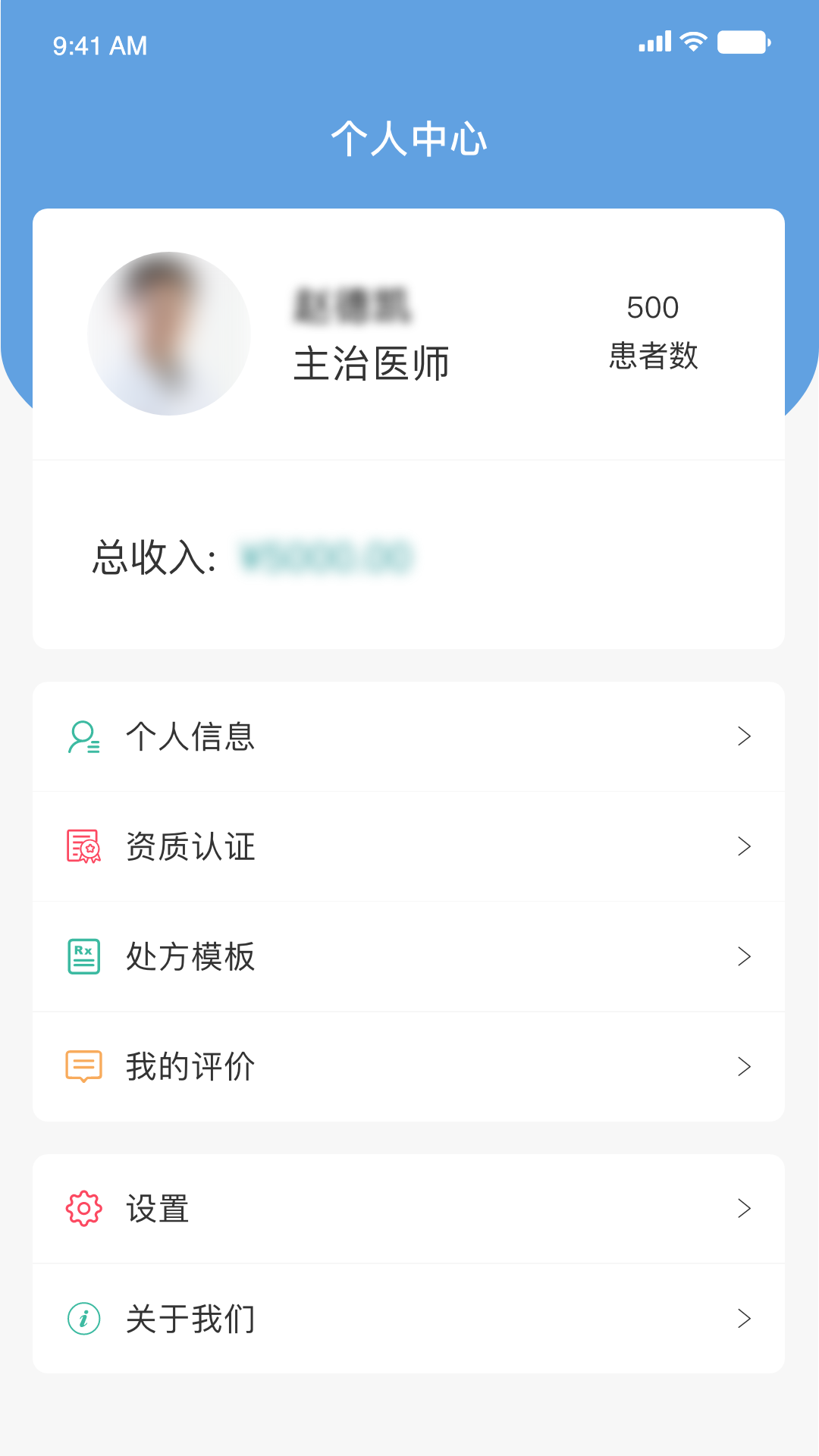Viewport: 819px width, 1456px height.
Task: Click the doctor name 主治医师 label
Action: [372, 364]
